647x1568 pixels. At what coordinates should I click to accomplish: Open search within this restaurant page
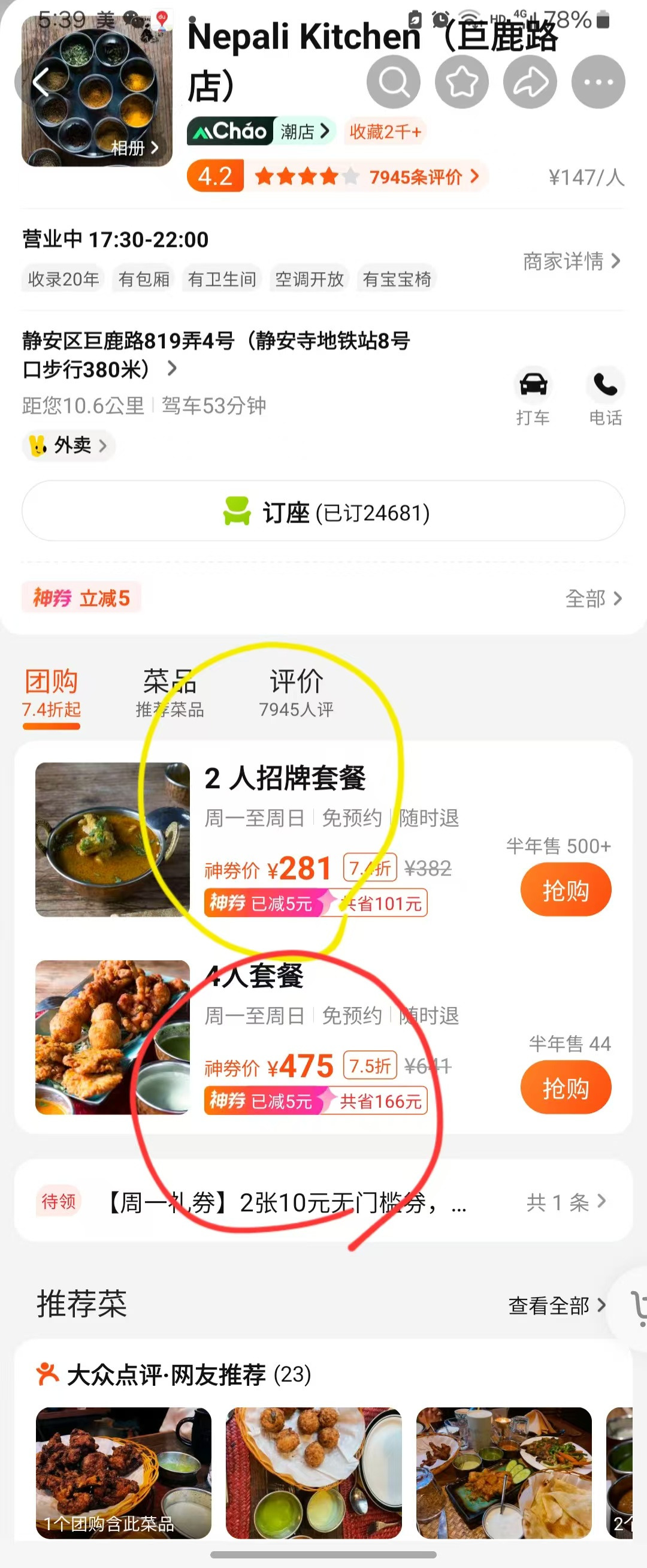coord(393,83)
